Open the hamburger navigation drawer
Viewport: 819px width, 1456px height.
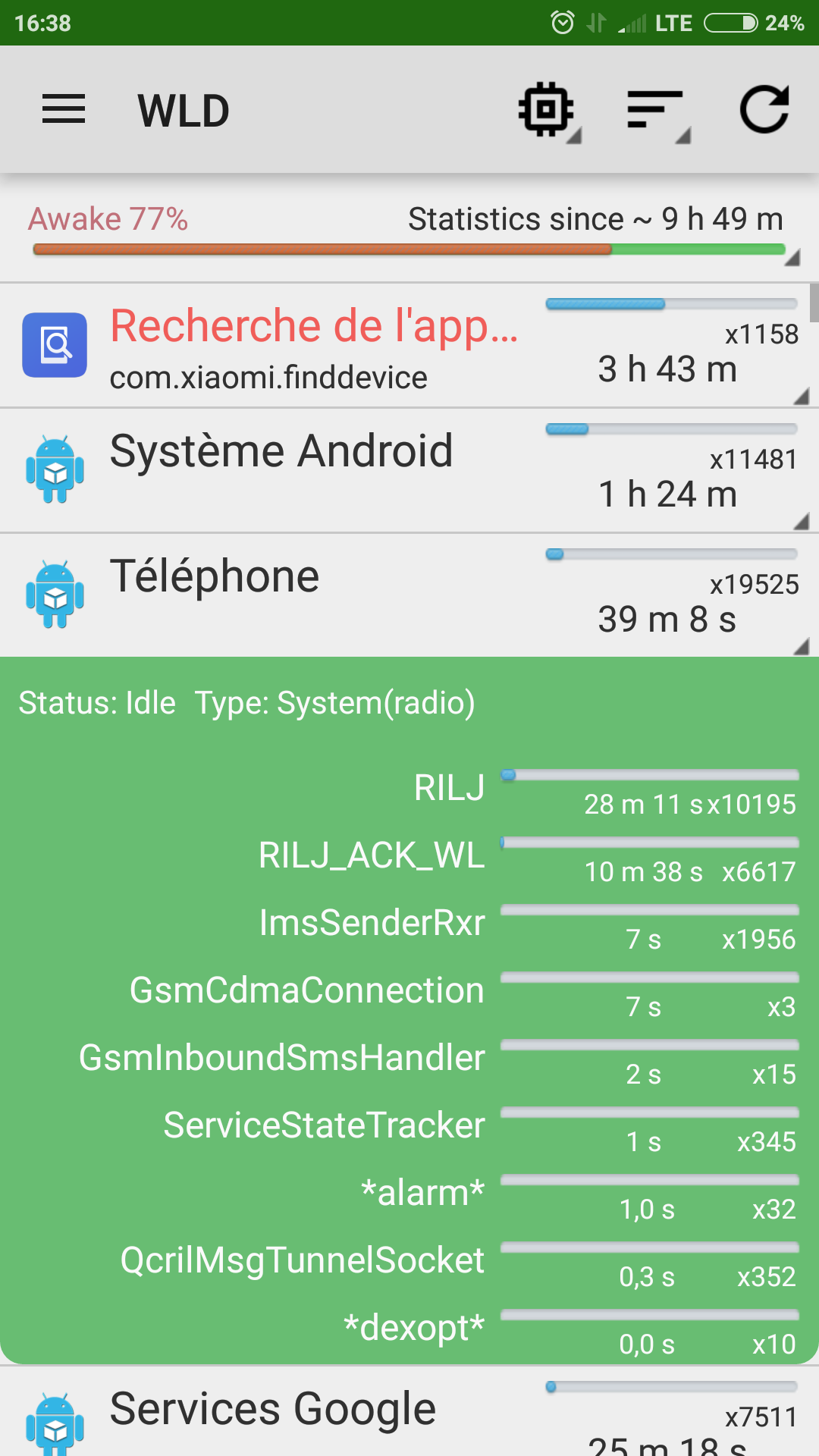[x=64, y=110]
